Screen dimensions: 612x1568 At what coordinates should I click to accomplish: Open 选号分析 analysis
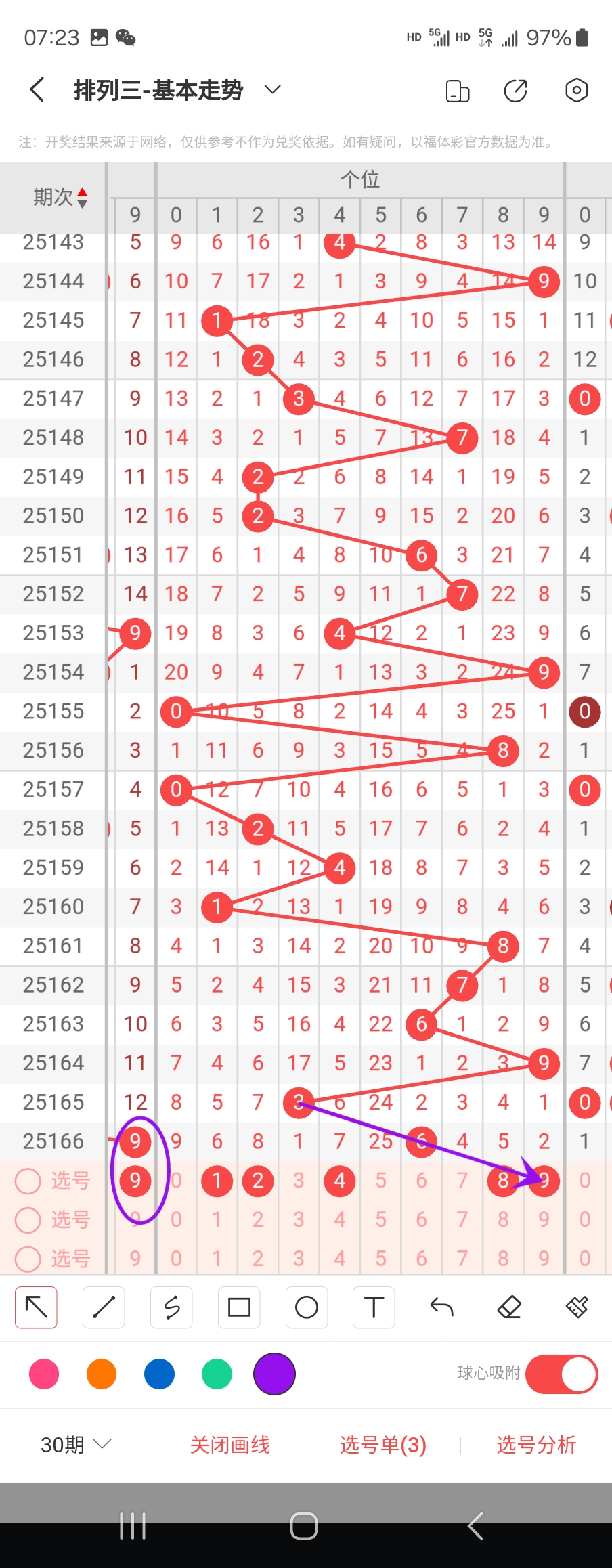pyautogui.click(x=536, y=1445)
